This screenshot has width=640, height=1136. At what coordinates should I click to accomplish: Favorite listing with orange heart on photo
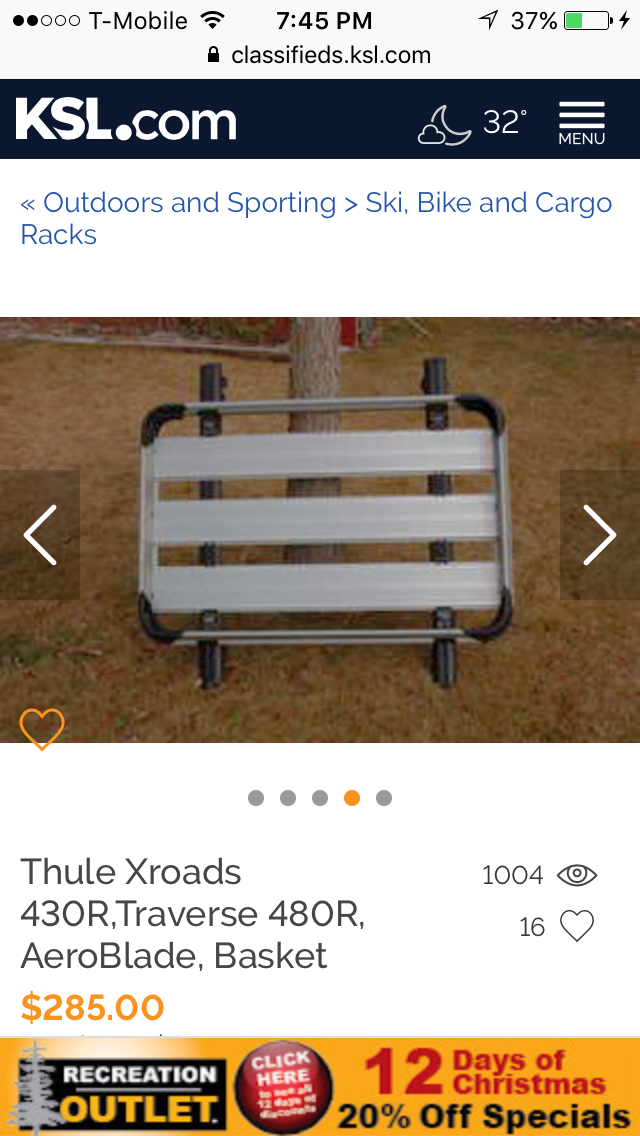42,729
